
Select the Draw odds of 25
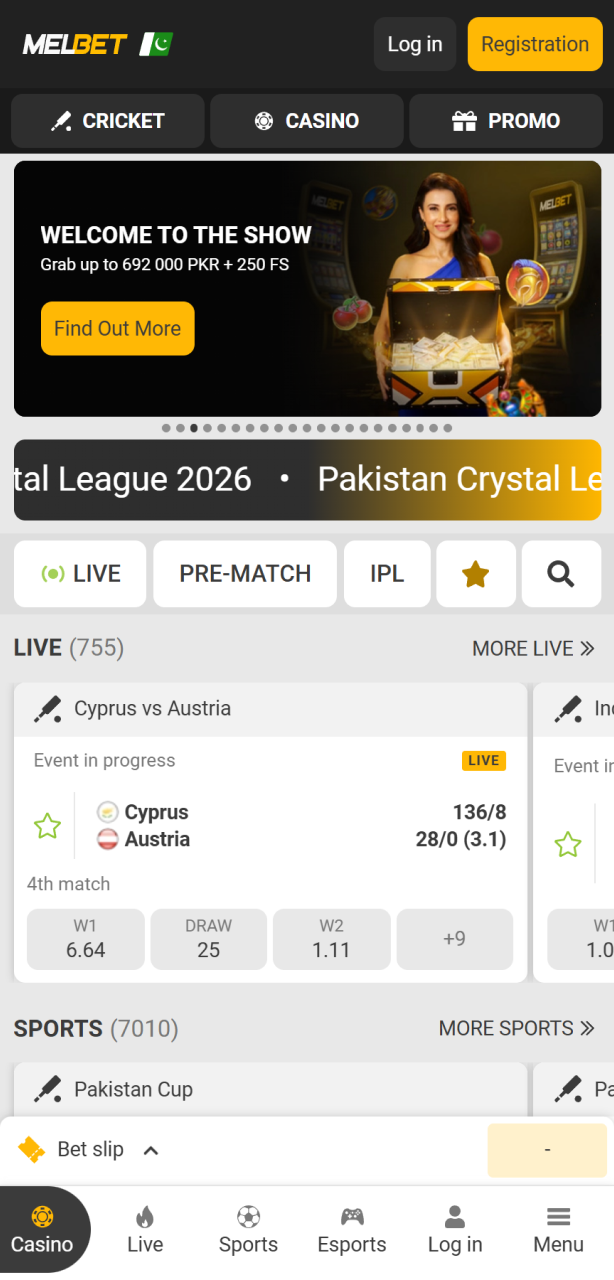point(208,939)
